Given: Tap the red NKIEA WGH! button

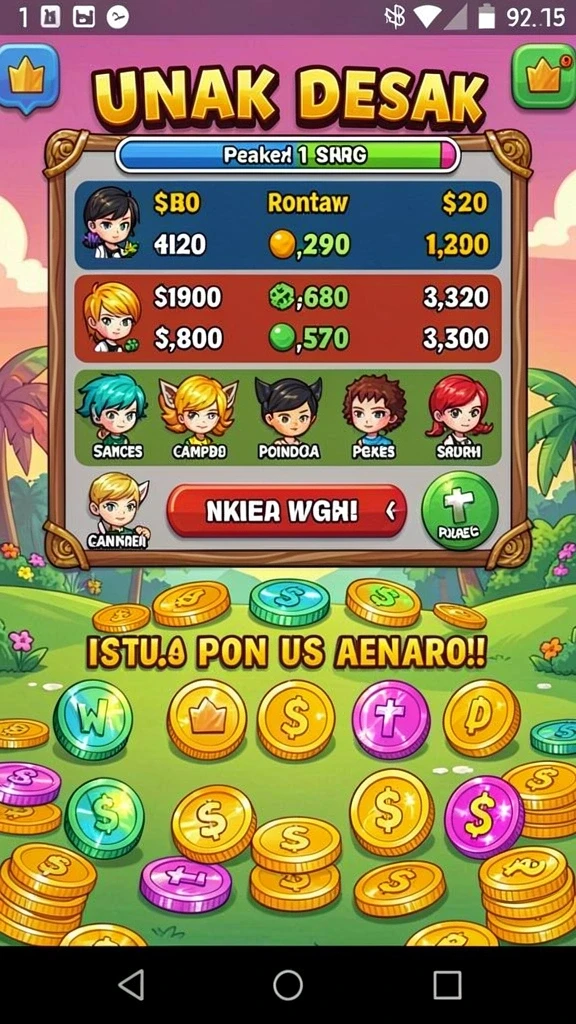Looking at the screenshot, I should 287,511.
